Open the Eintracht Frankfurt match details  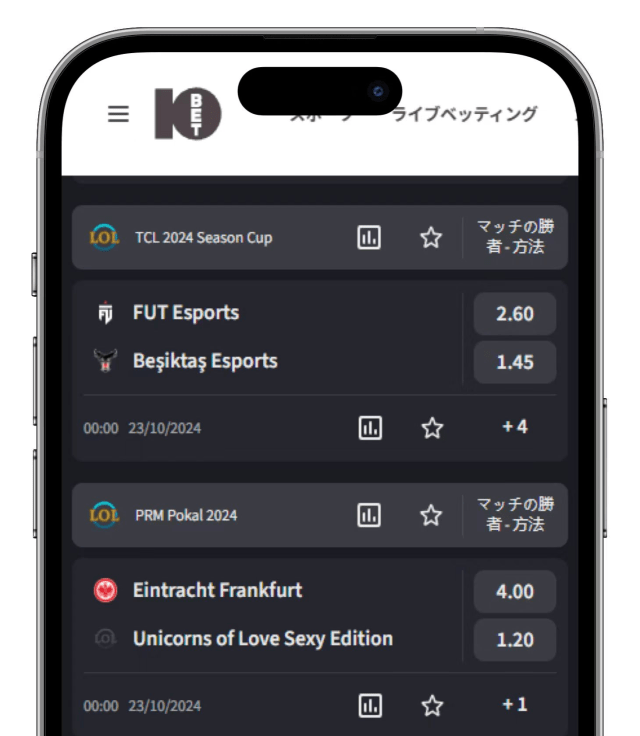[x=217, y=591]
